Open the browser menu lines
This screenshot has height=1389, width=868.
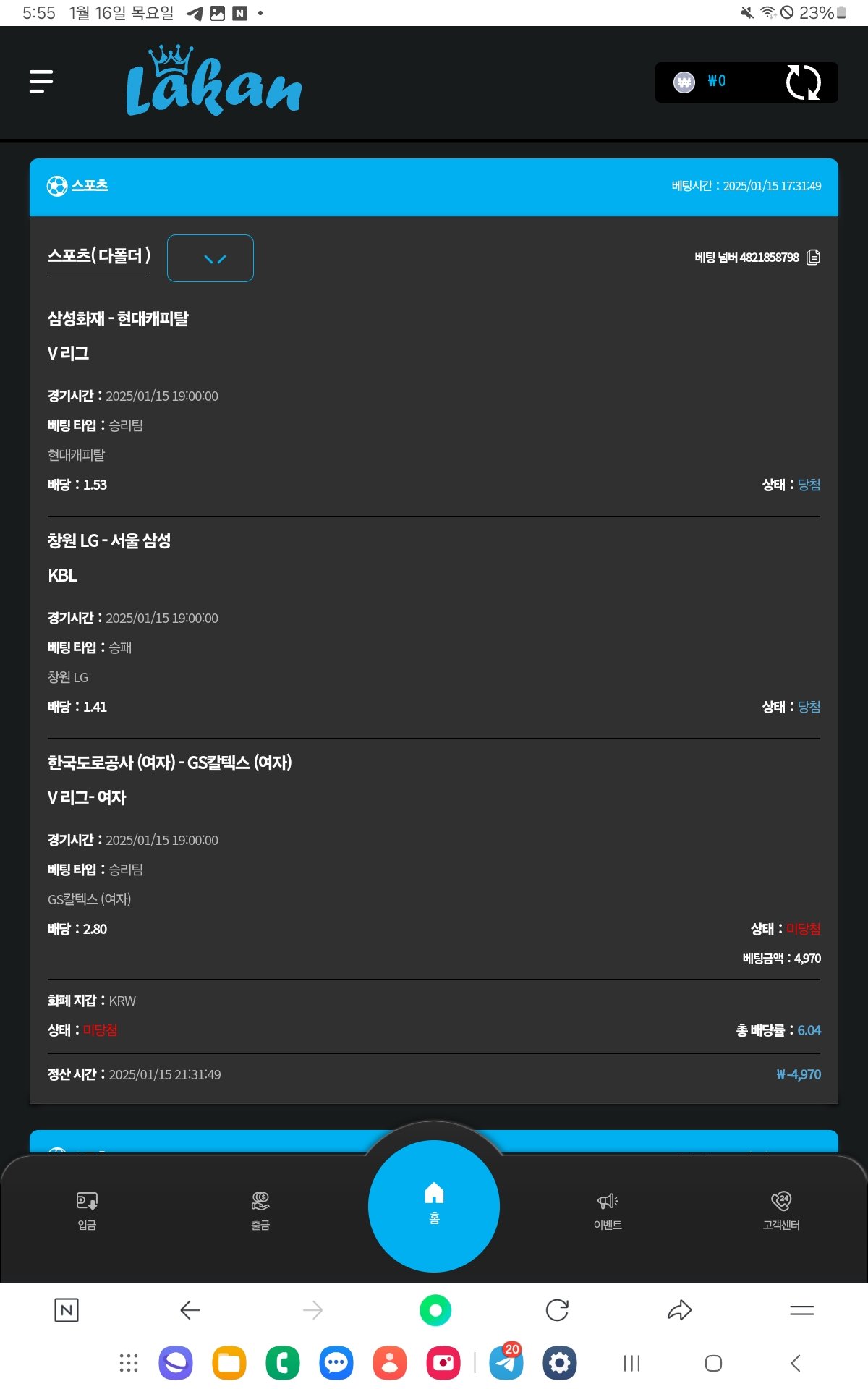(x=801, y=1310)
